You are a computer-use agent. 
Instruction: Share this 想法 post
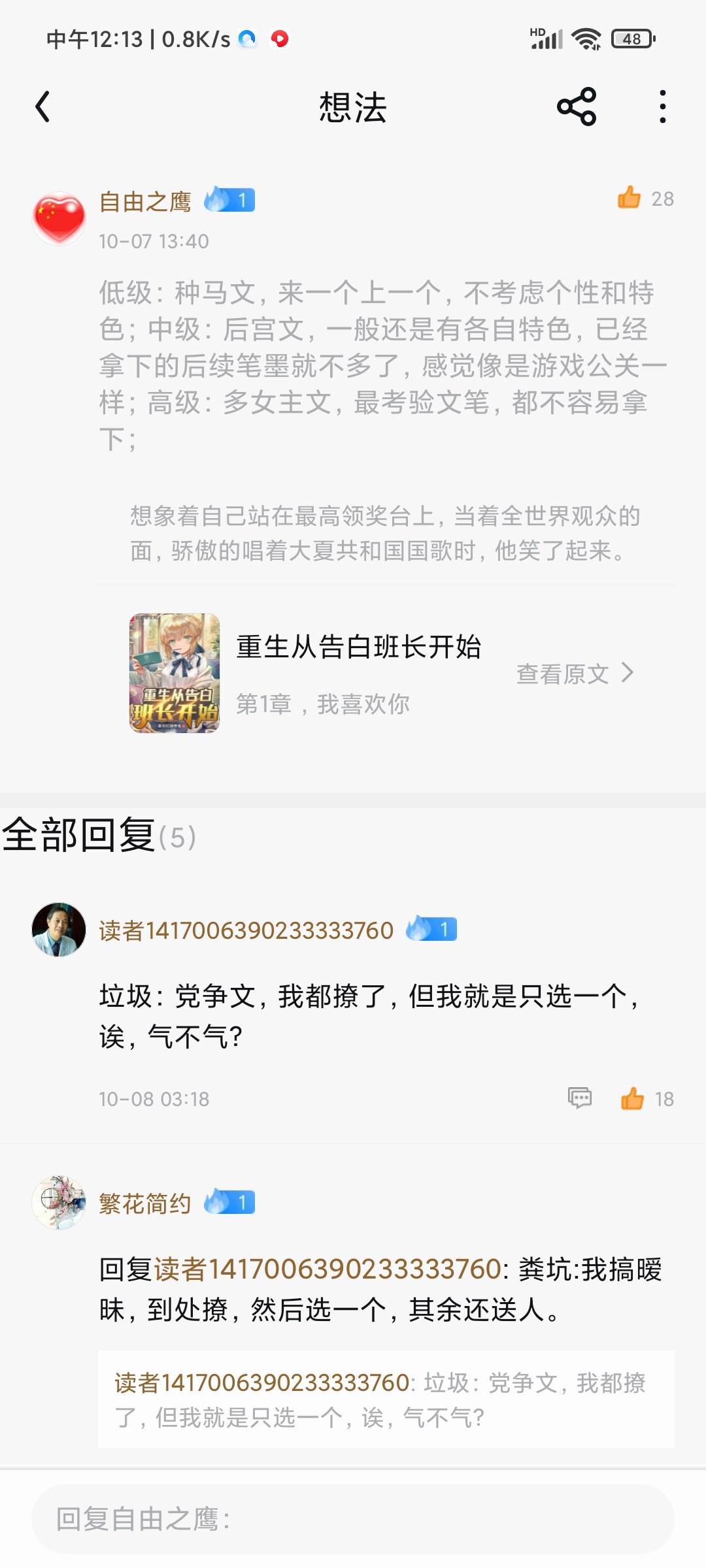click(576, 107)
